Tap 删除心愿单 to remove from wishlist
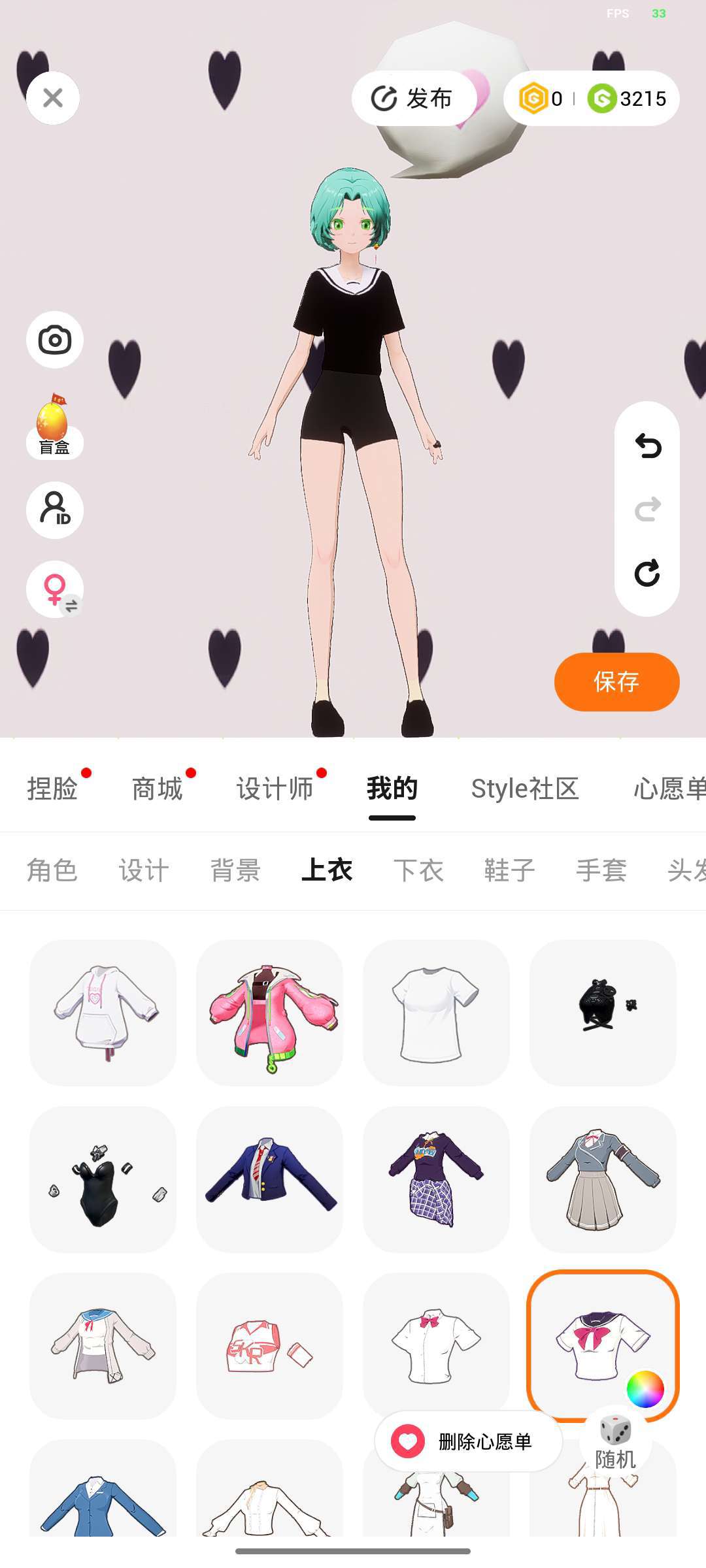 (x=468, y=1441)
